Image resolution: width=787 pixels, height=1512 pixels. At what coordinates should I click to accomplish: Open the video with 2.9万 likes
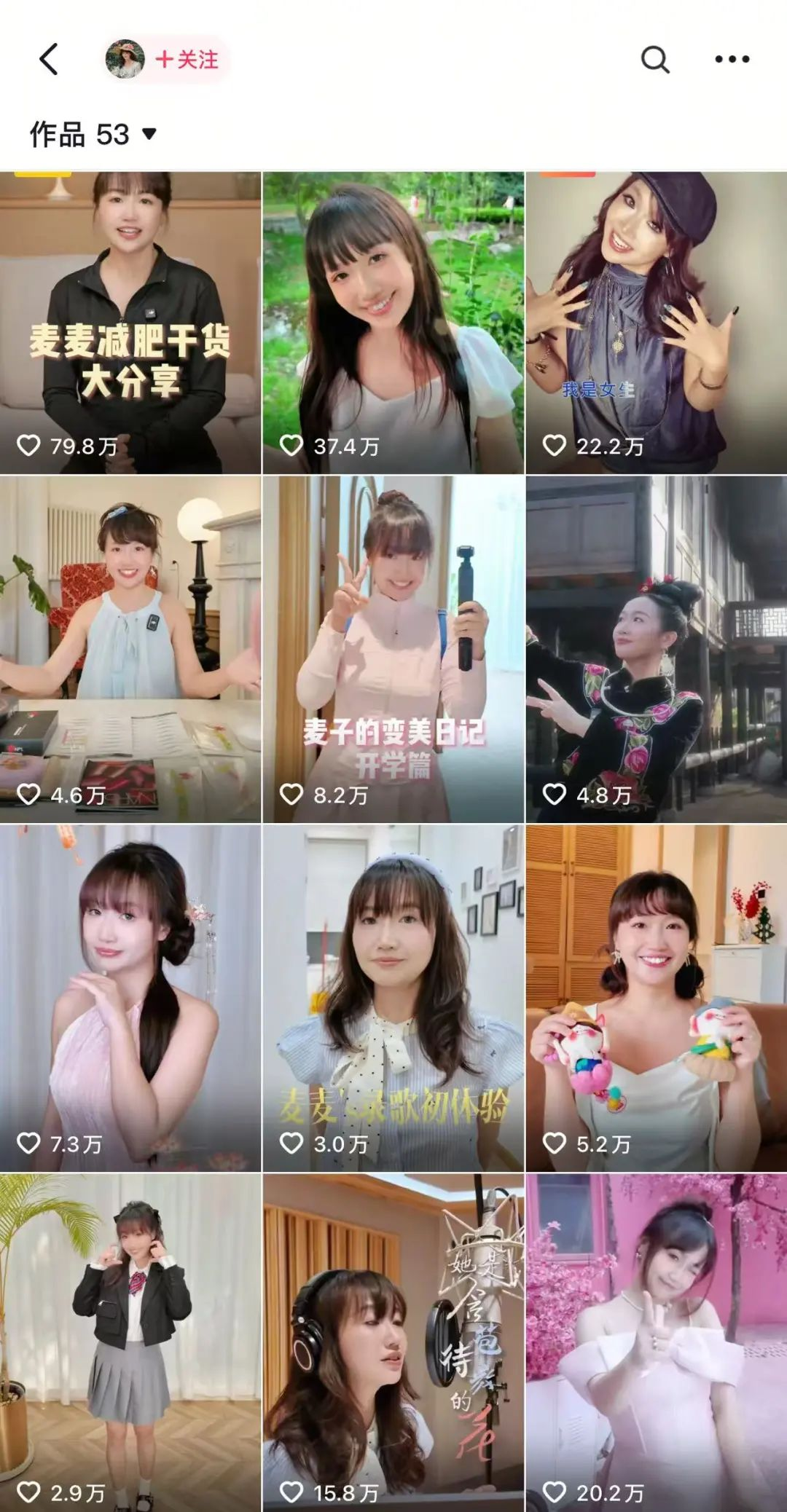[x=130, y=1340]
